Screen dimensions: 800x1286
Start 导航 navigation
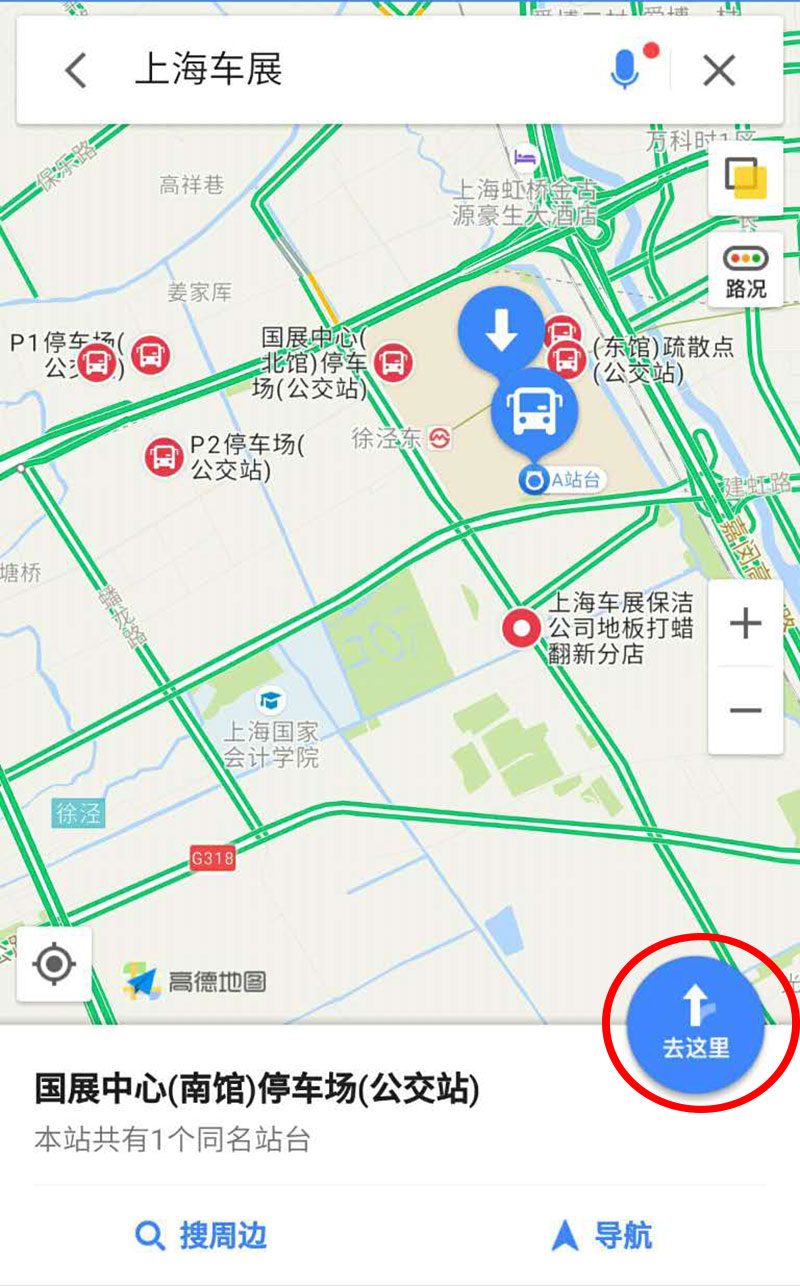click(601, 1236)
